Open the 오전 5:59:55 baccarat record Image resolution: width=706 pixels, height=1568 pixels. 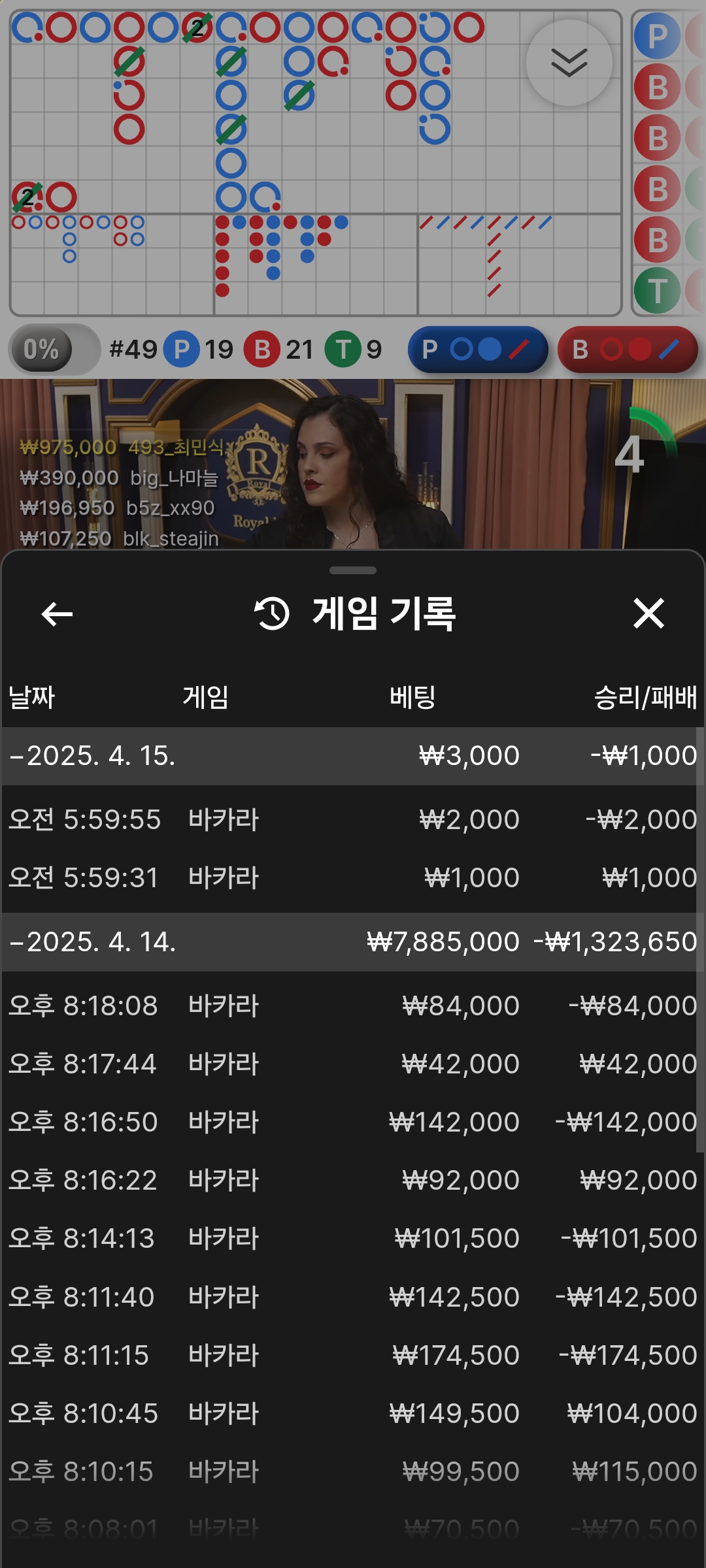[x=353, y=819]
